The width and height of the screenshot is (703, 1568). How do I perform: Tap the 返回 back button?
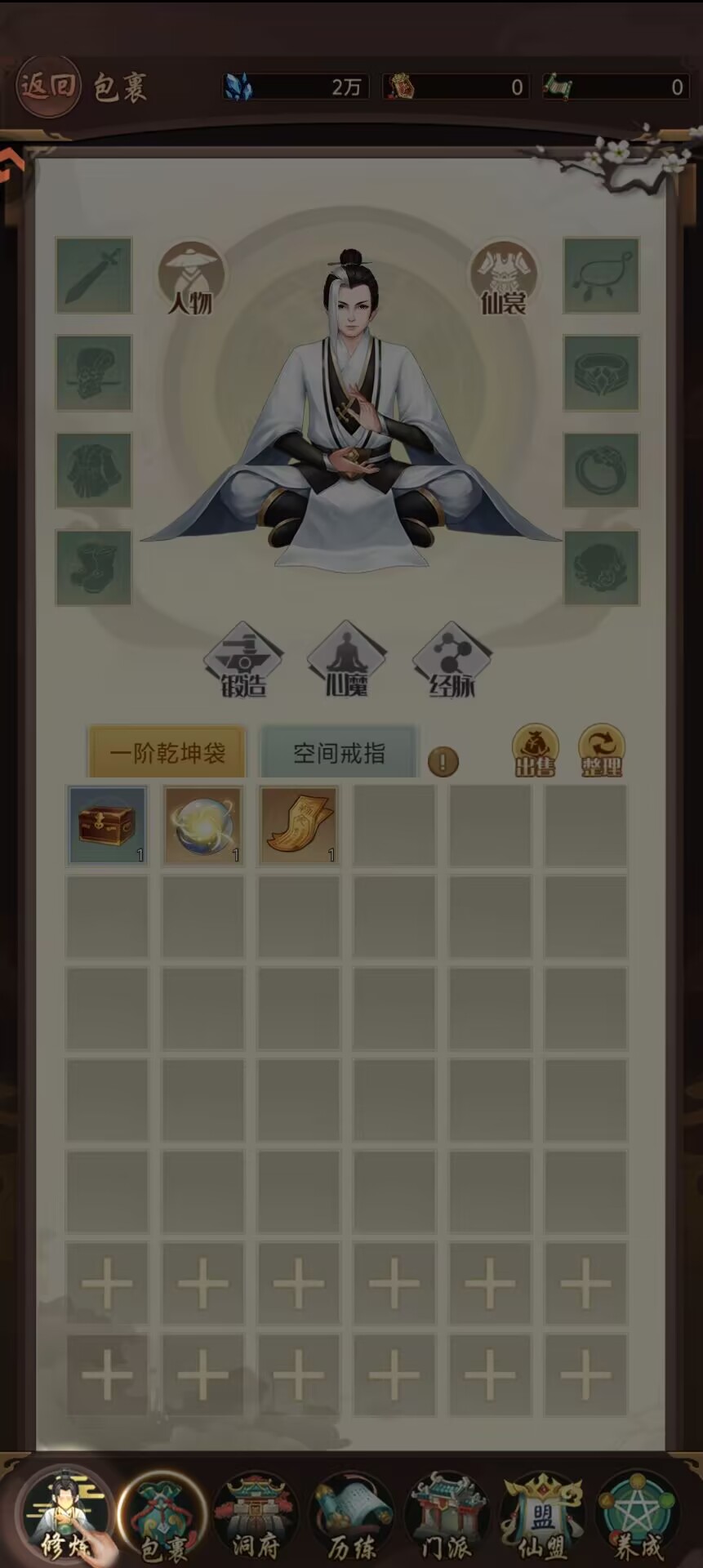click(48, 86)
